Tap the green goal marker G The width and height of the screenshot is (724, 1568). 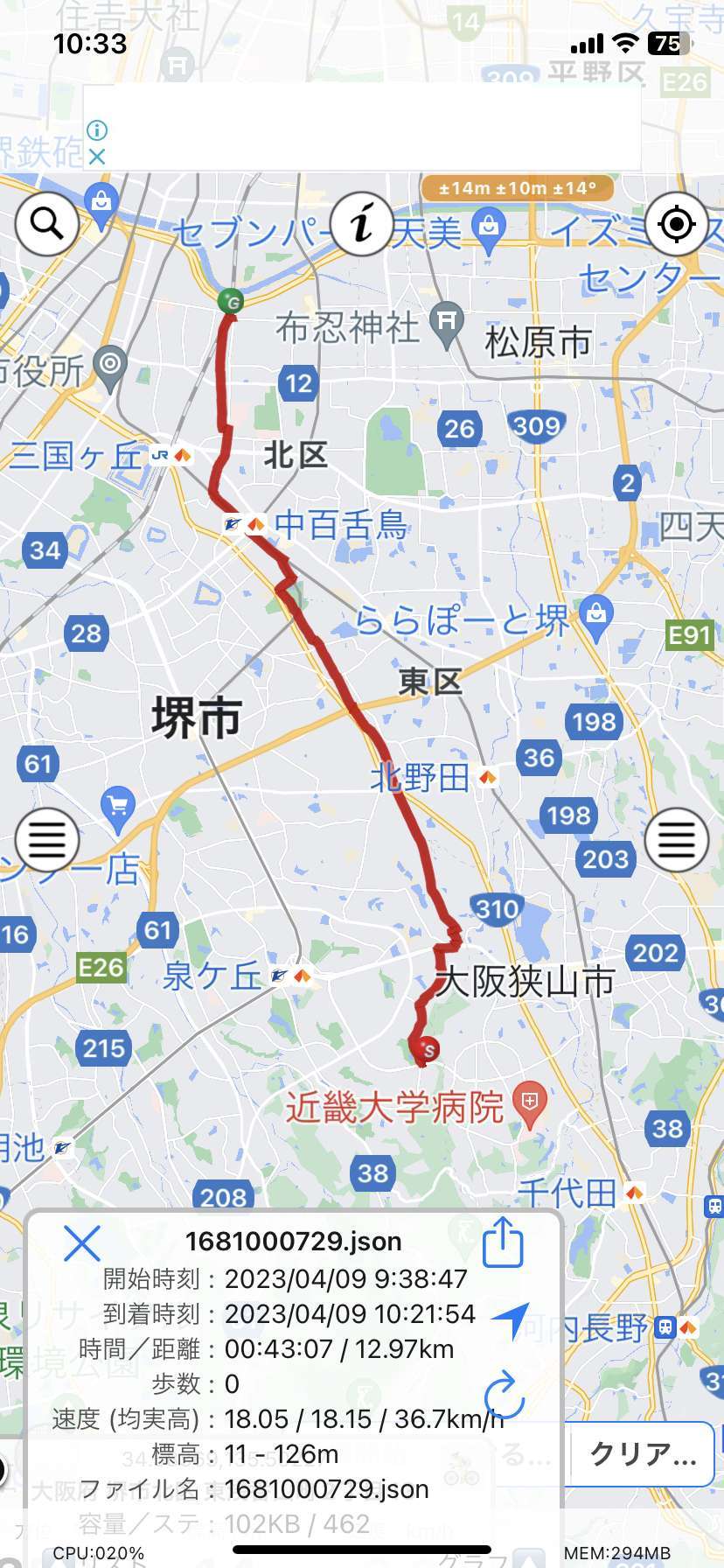231,302
